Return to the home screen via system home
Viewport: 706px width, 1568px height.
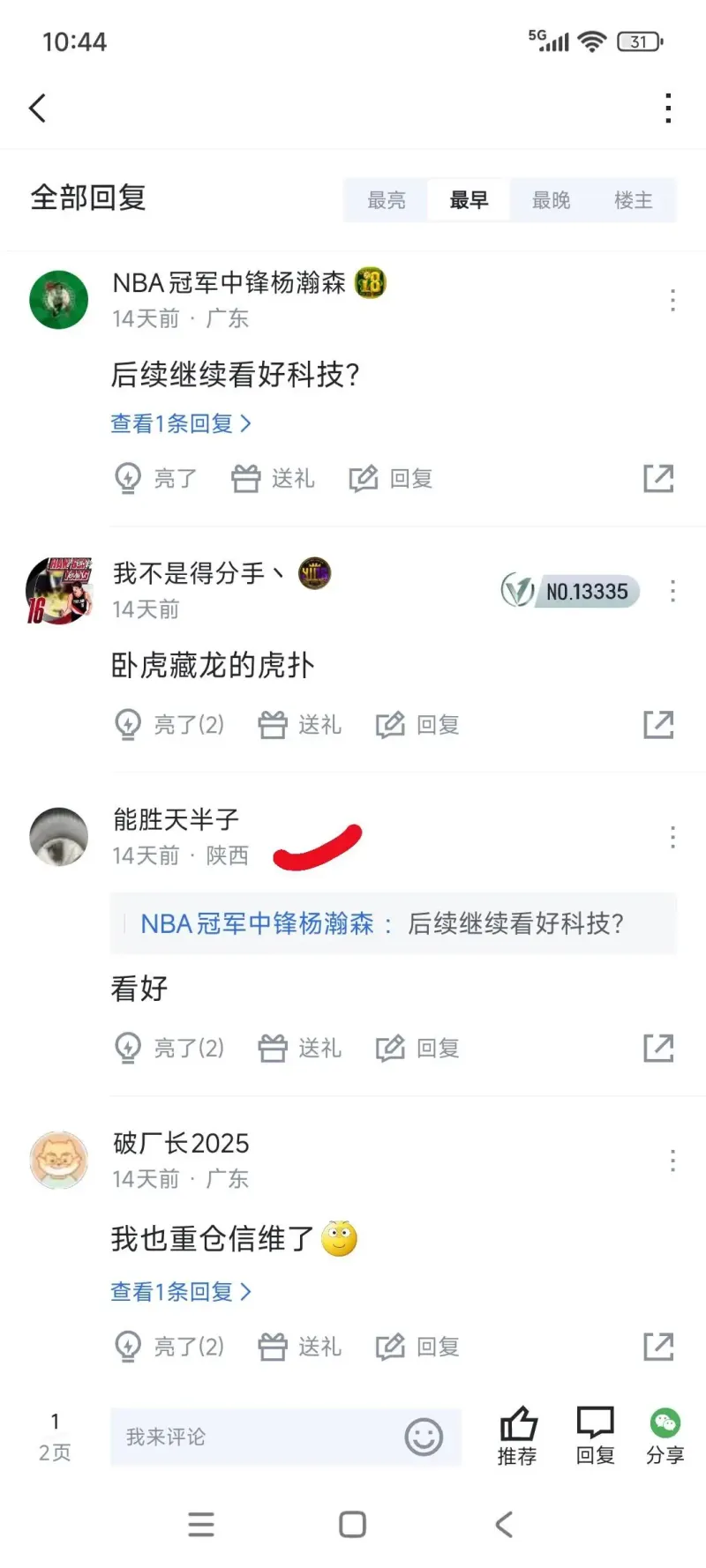point(352,1524)
